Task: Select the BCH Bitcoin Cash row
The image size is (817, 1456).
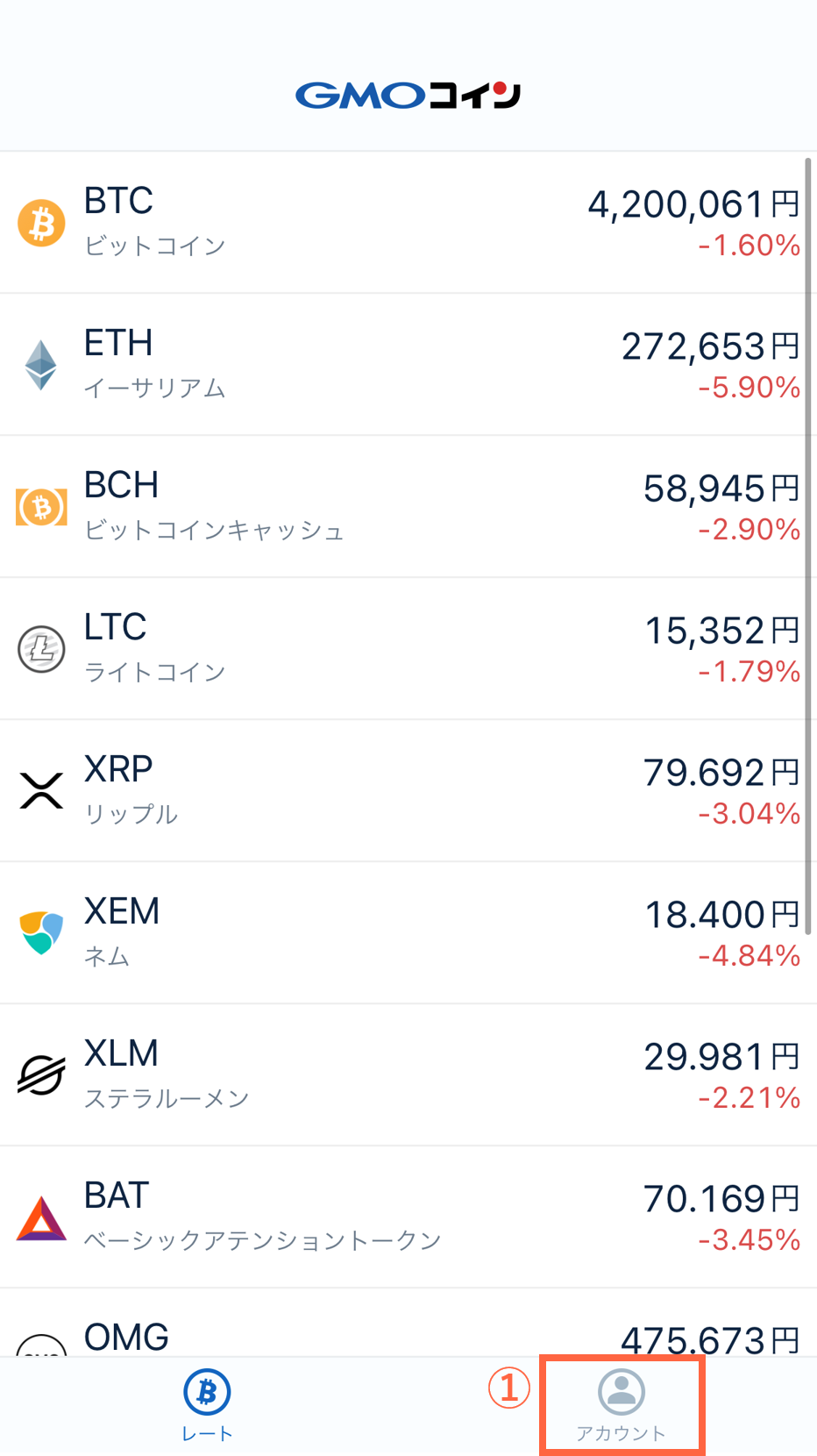Action: point(408,507)
